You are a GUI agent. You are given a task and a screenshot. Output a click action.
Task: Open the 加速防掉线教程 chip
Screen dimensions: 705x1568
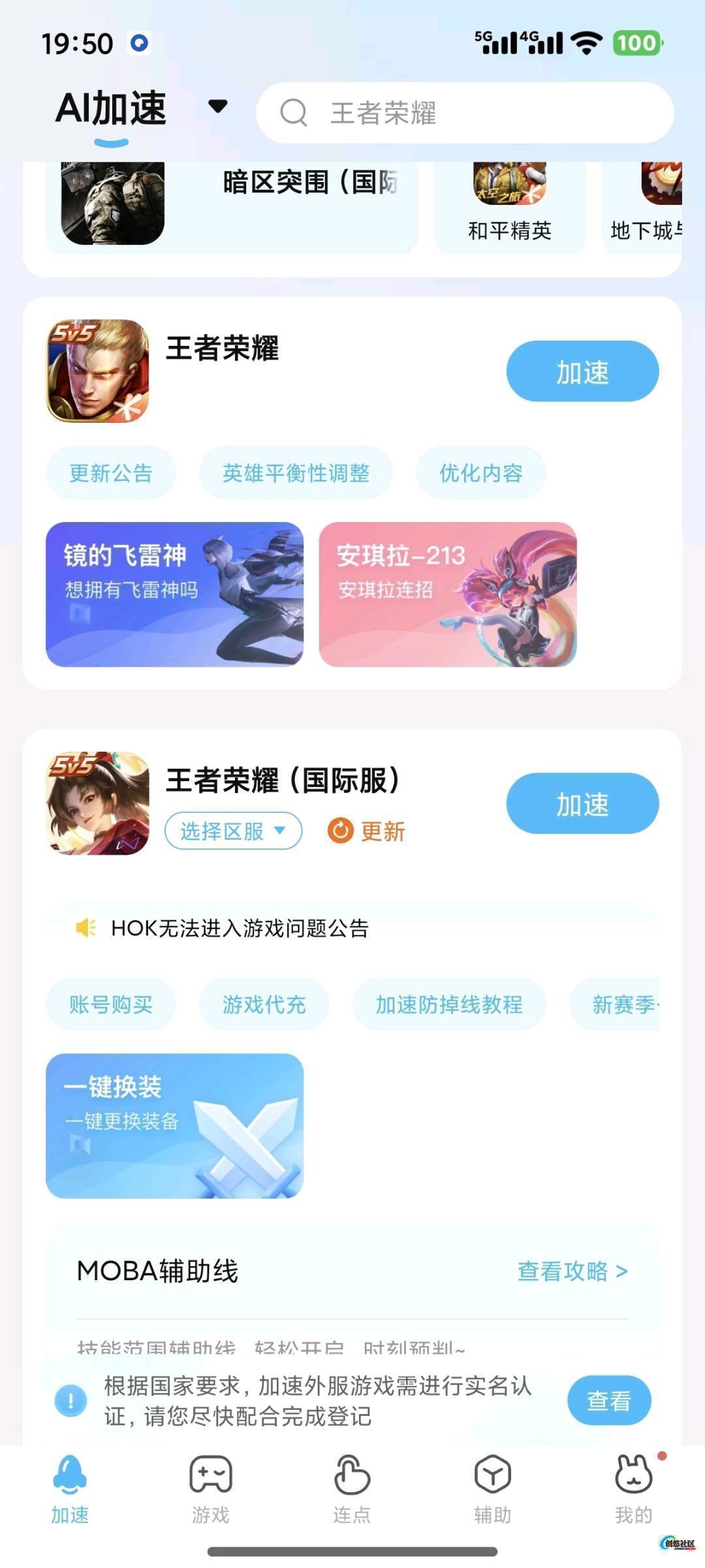[x=449, y=1004]
